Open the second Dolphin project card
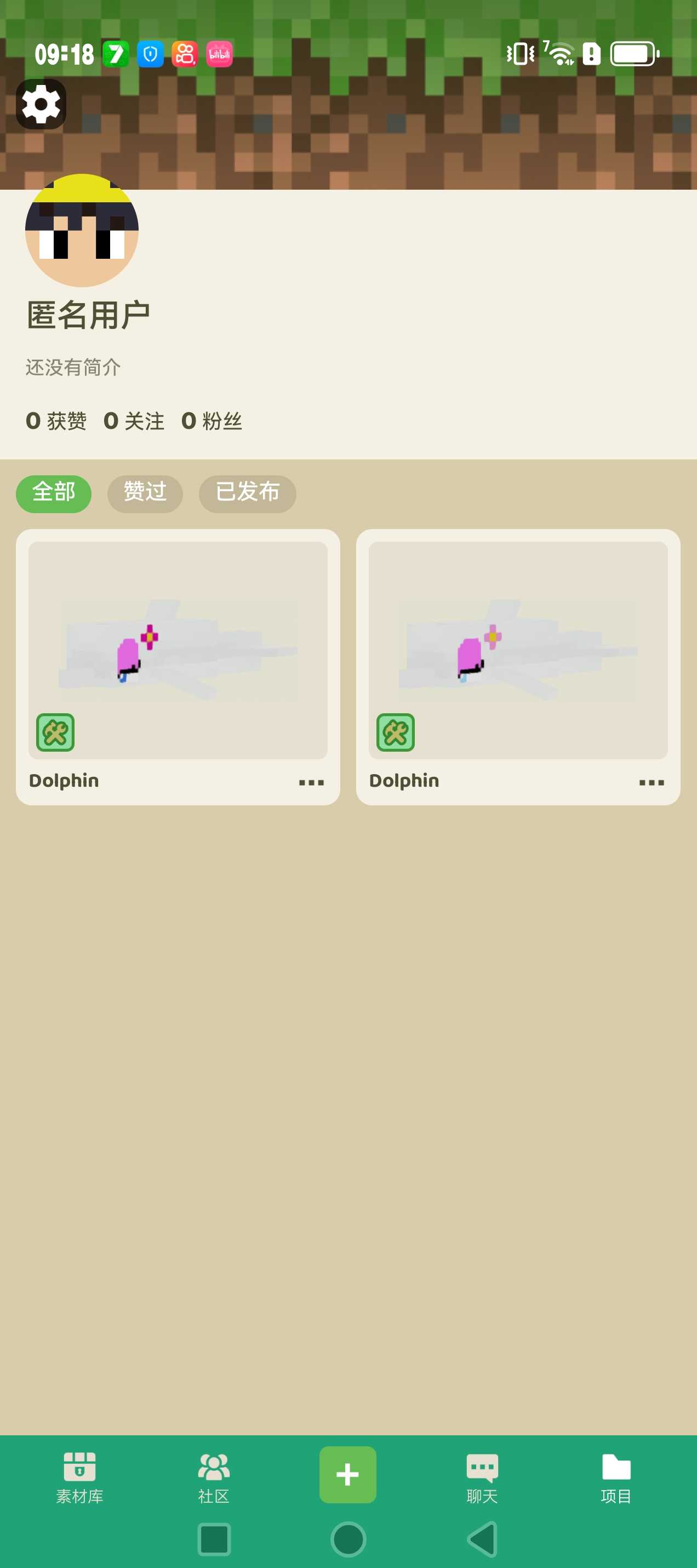Image resolution: width=697 pixels, height=1568 pixels. pos(518,650)
